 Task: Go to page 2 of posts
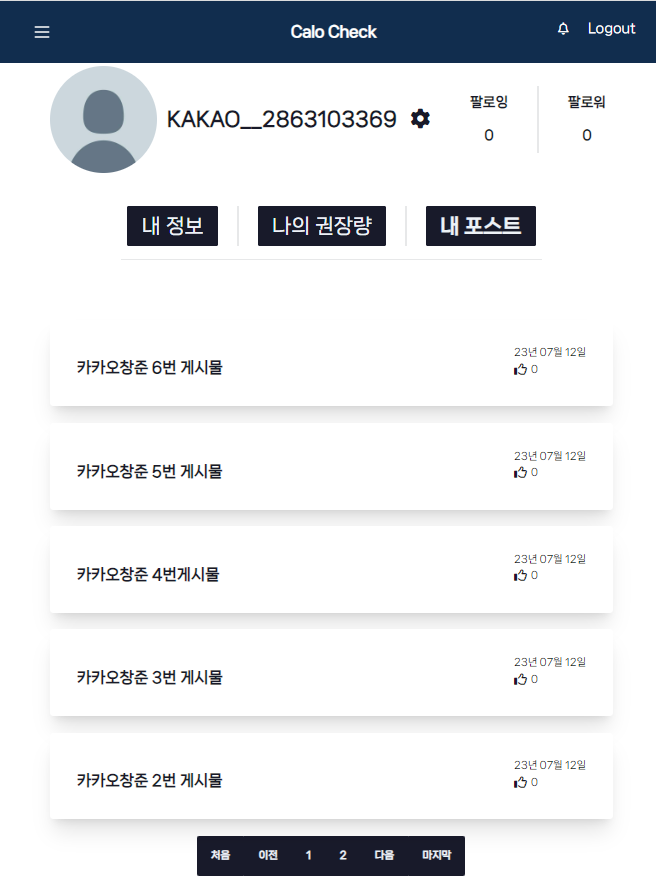tap(343, 855)
